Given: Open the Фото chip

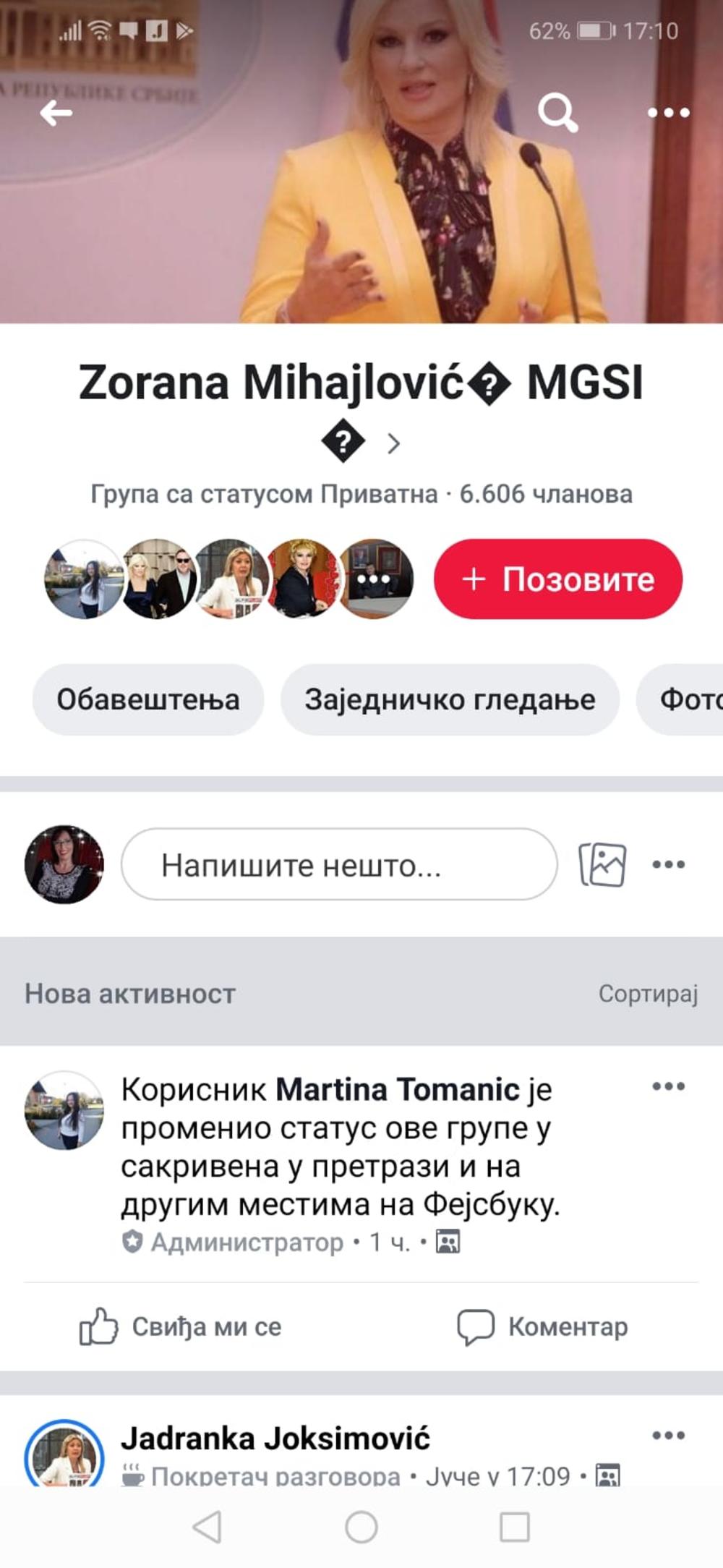Looking at the screenshot, I should coord(687,699).
